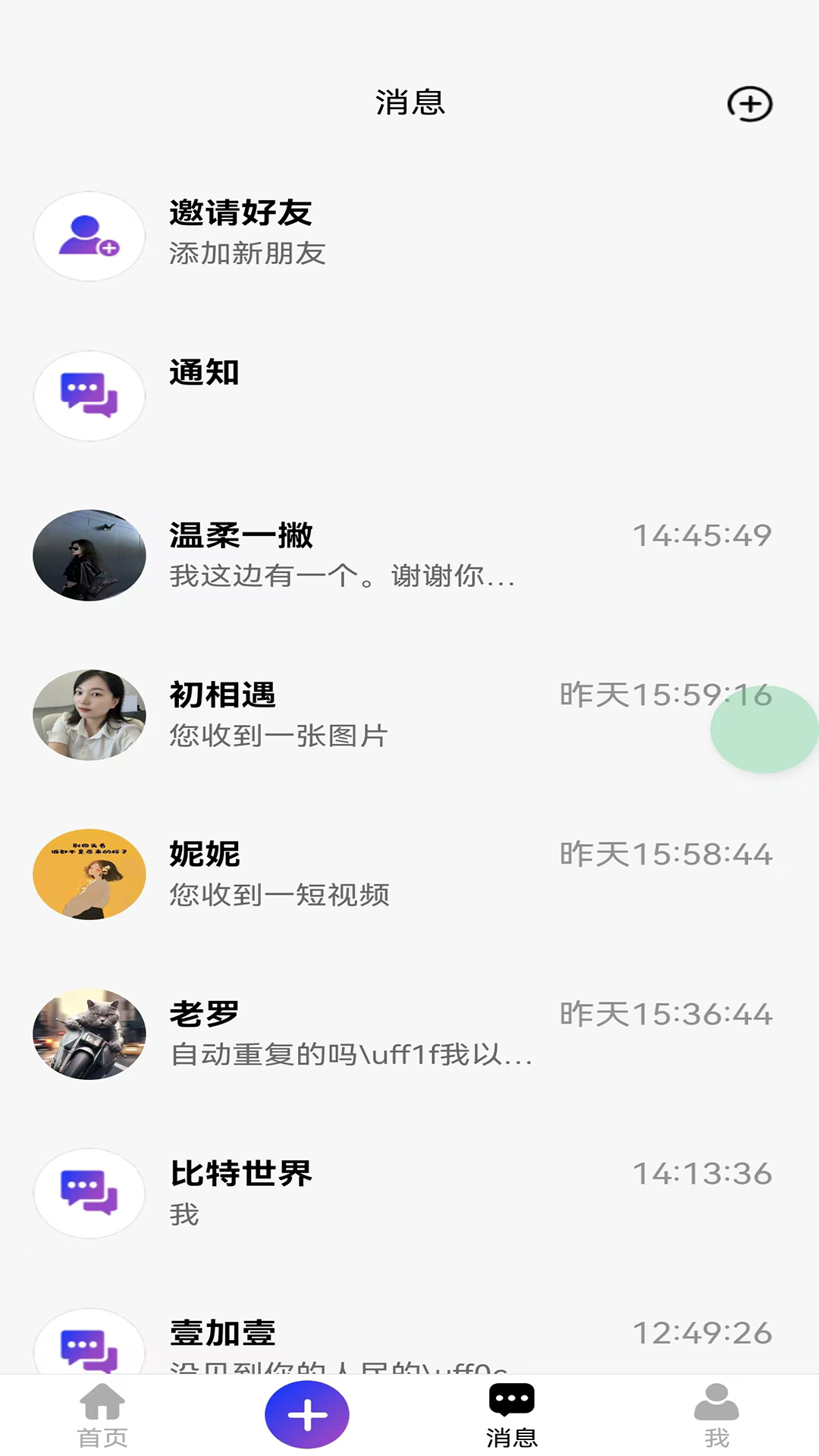Tap the plus icon in the top bar
Image resolution: width=819 pixels, height=1456 pixels.
pyautogui.click(x=749, y=104)
